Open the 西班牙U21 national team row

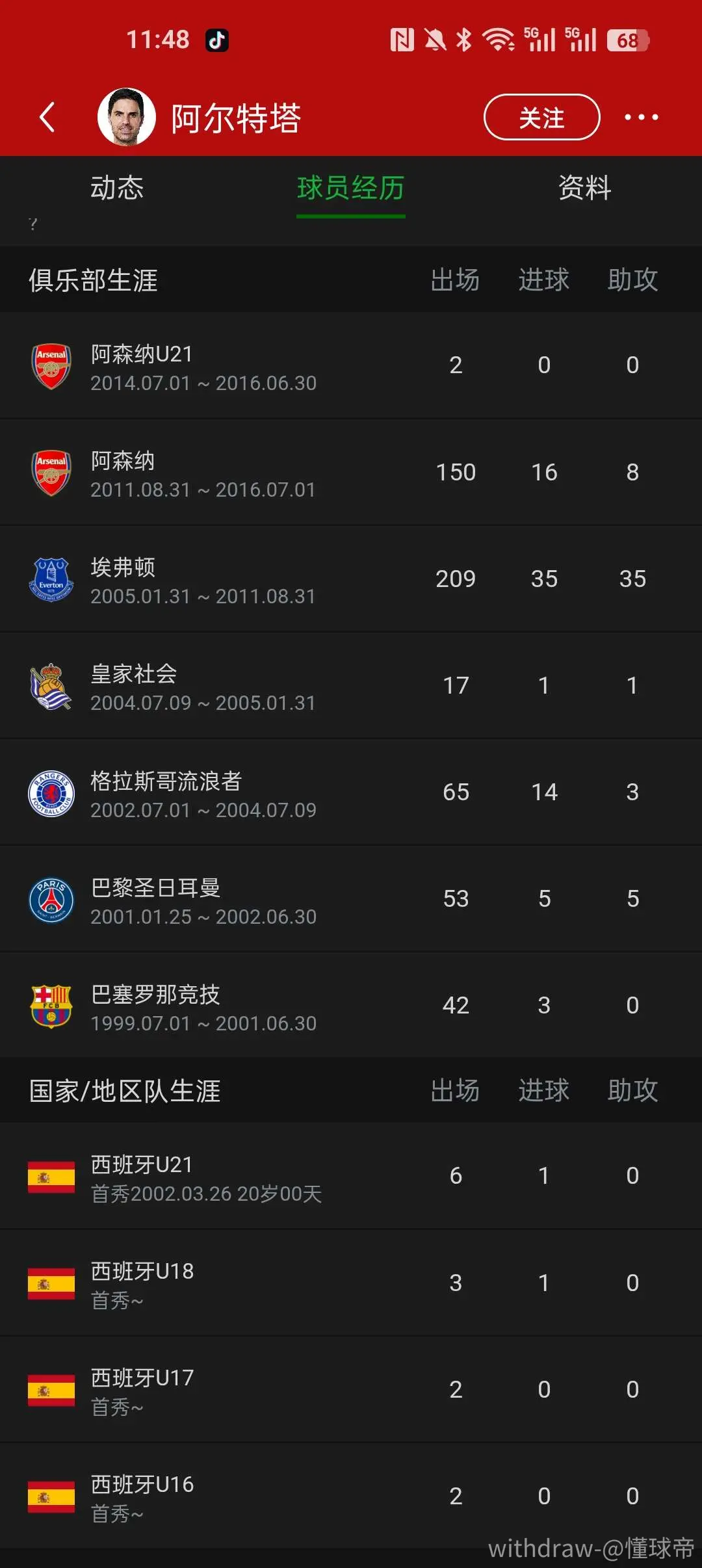coord(351,1176)
